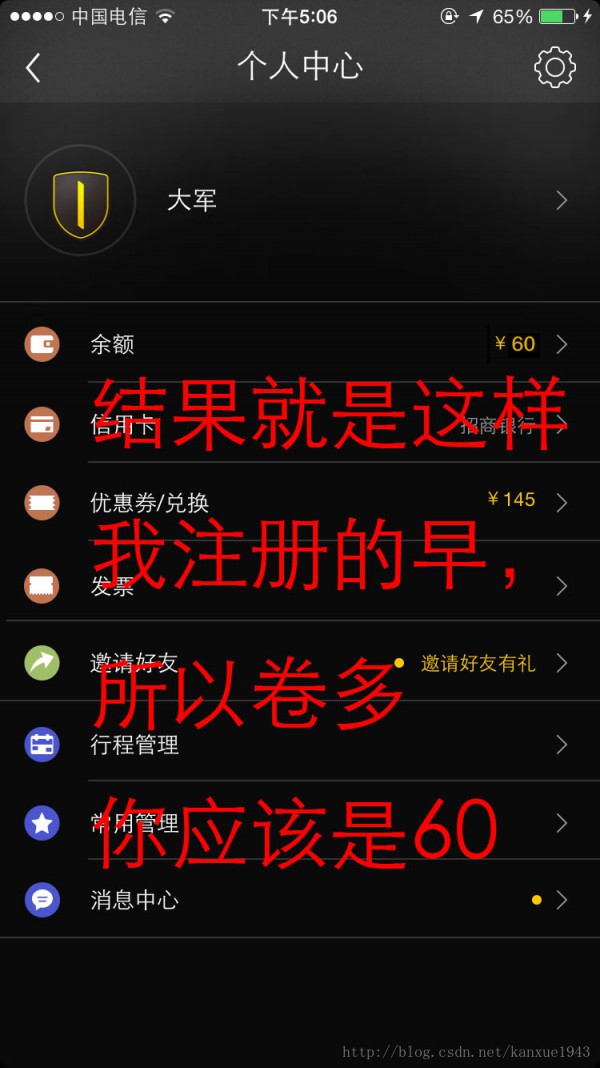Open the 信用卡 credit card row
Viewport: 600px width, 1068px height.
tap(300, 424)
